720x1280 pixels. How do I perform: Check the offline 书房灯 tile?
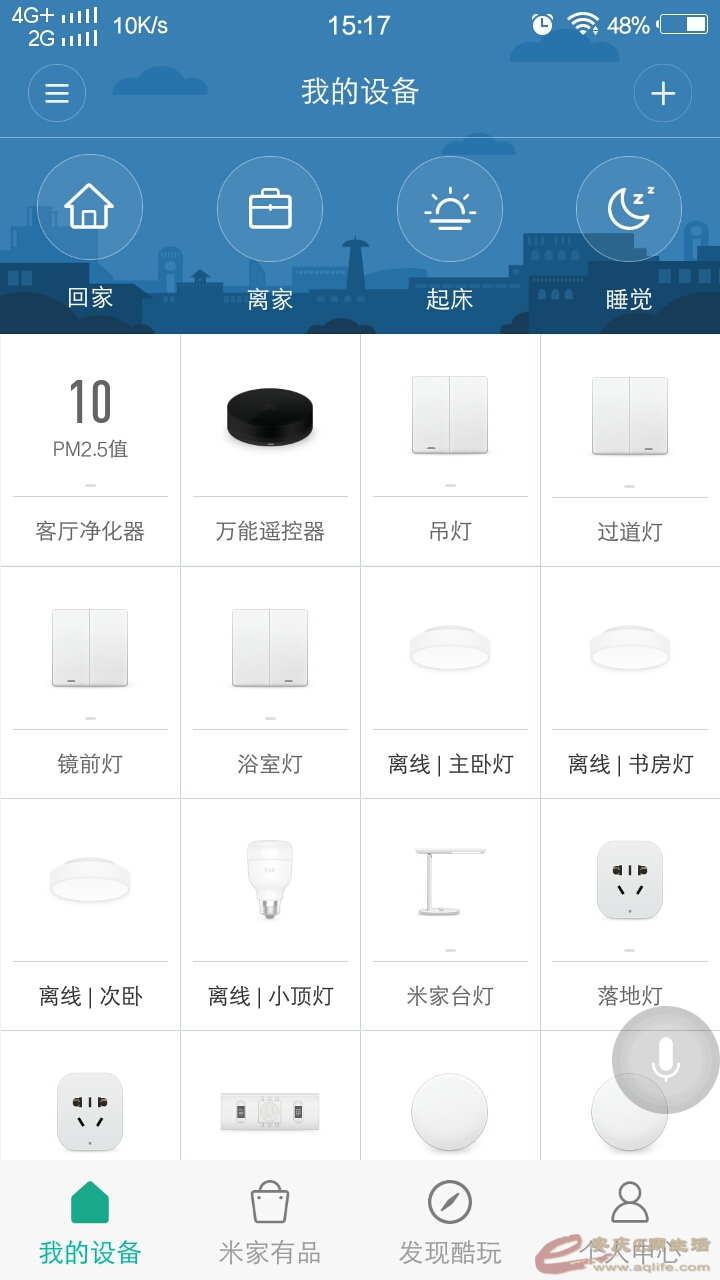630,682
